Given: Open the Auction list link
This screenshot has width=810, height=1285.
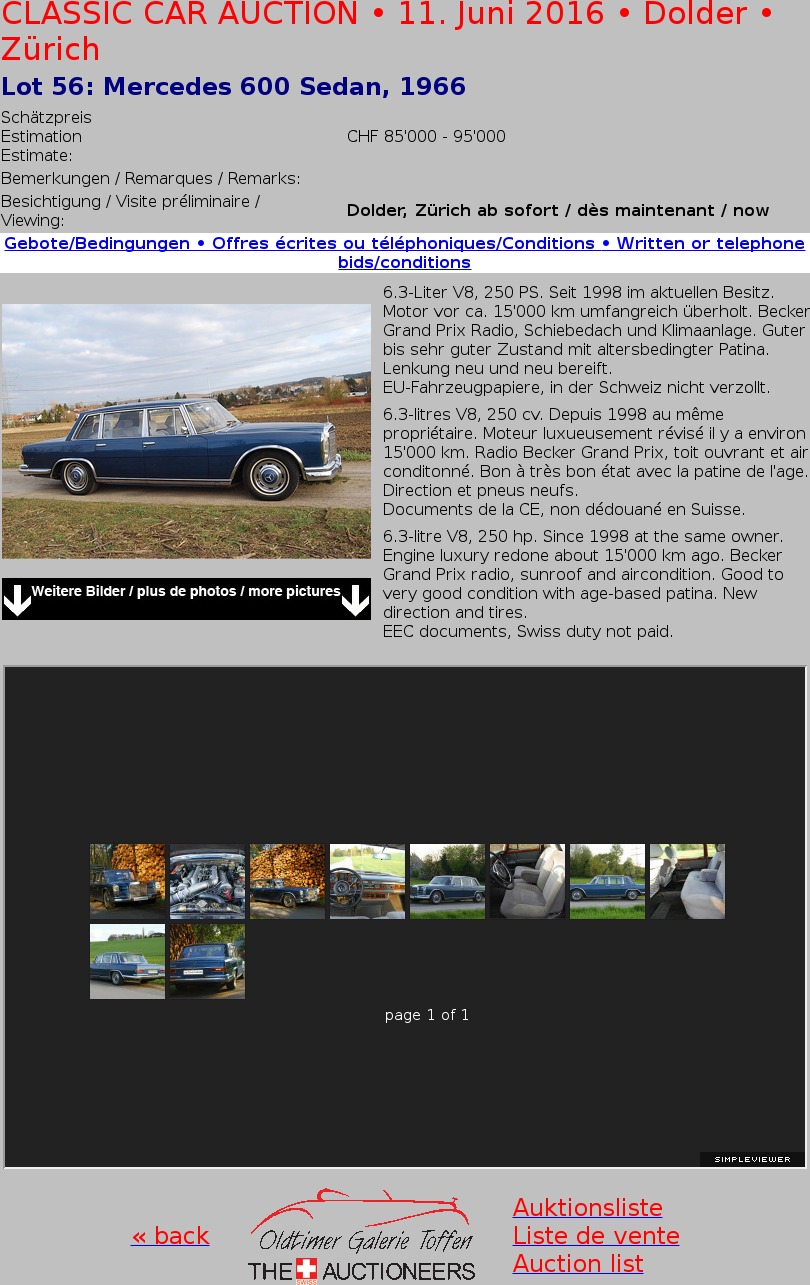Looking at the screenshot, I should coord(578,1264).
